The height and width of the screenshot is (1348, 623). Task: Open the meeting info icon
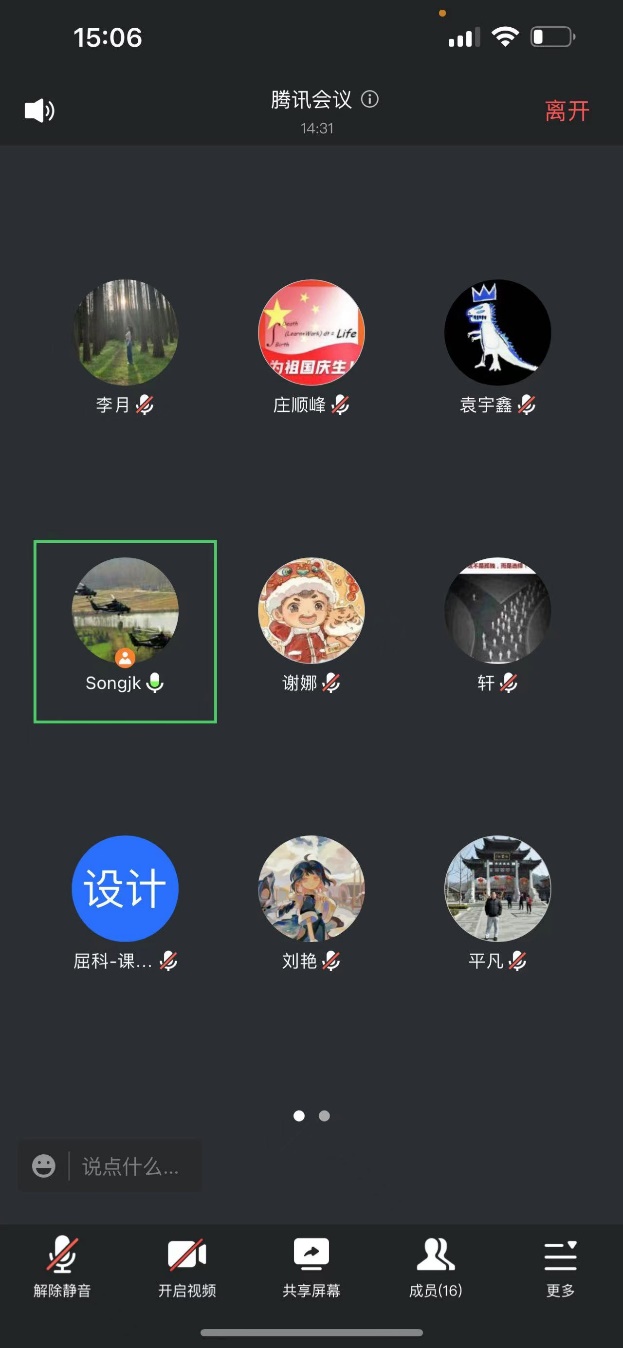coord(370,99)
